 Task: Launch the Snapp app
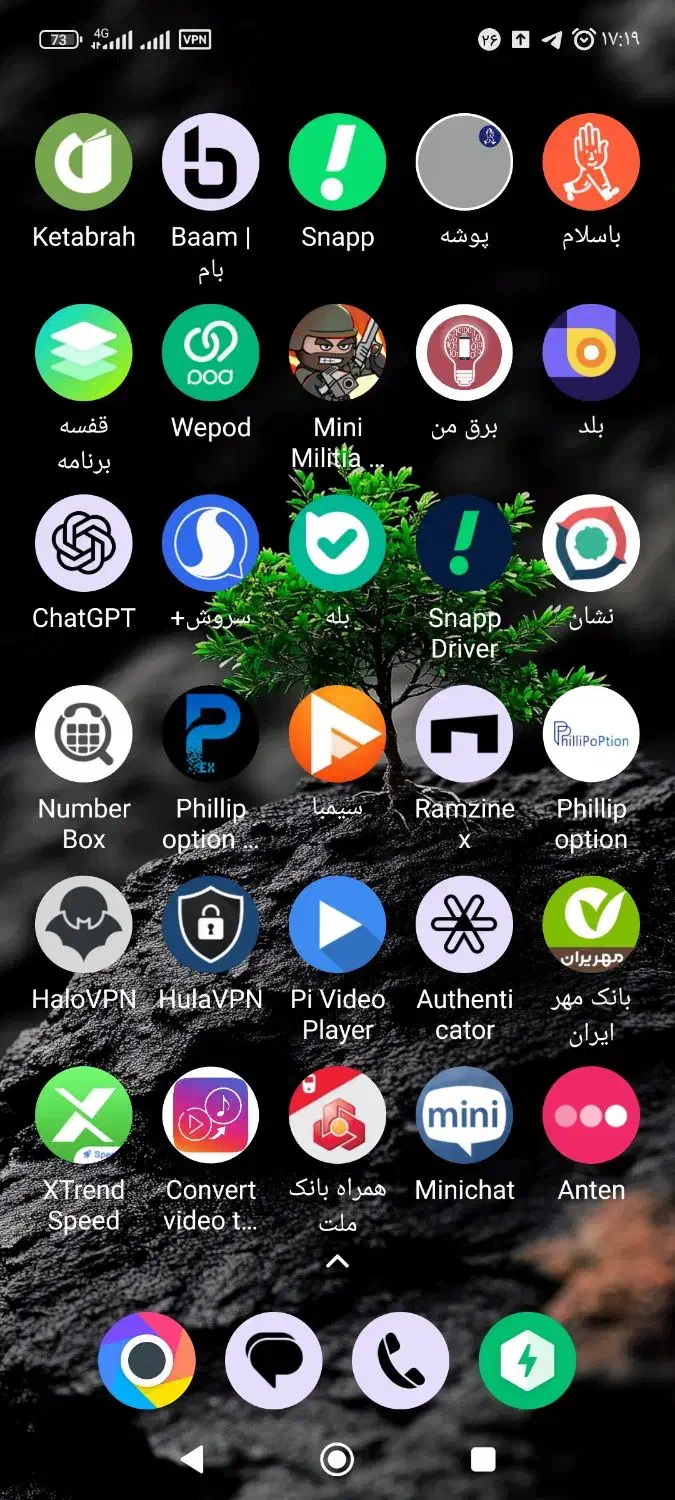(338, 163)
